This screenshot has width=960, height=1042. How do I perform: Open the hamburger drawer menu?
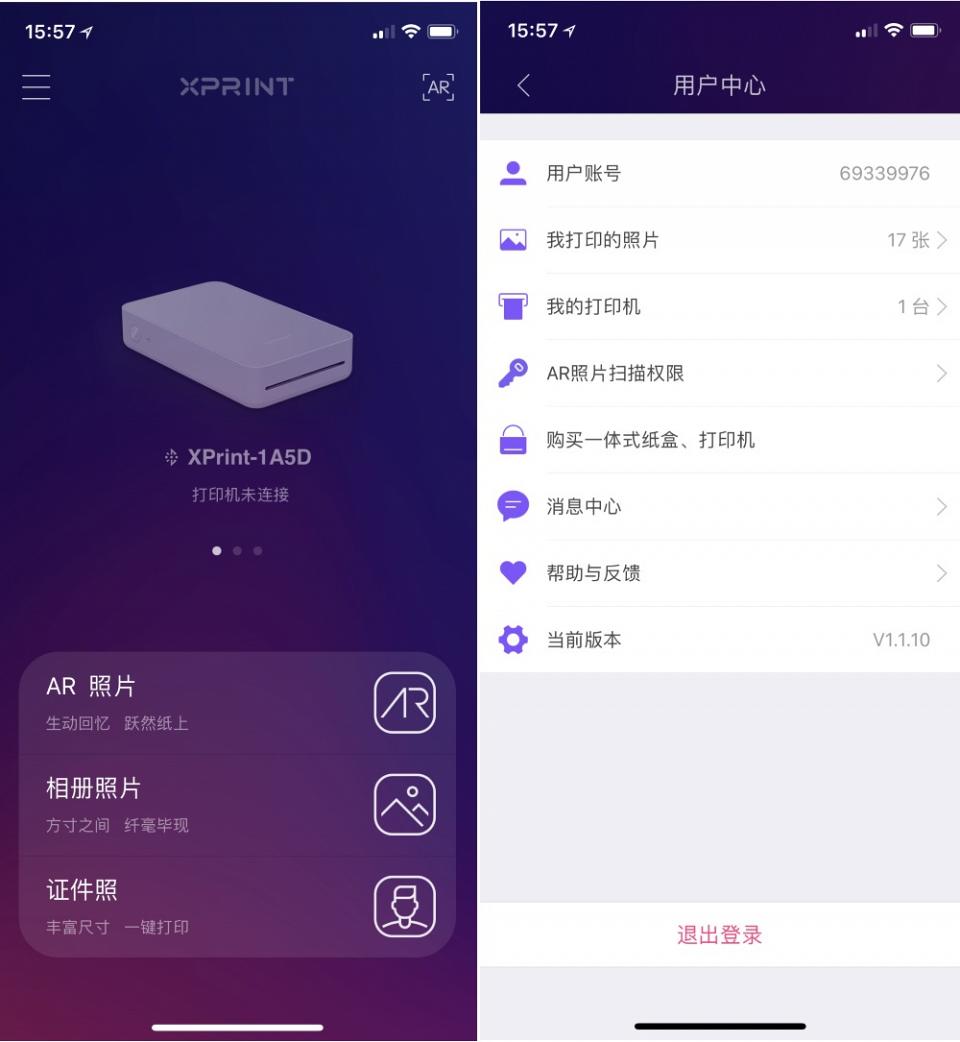tap(36, 86)
